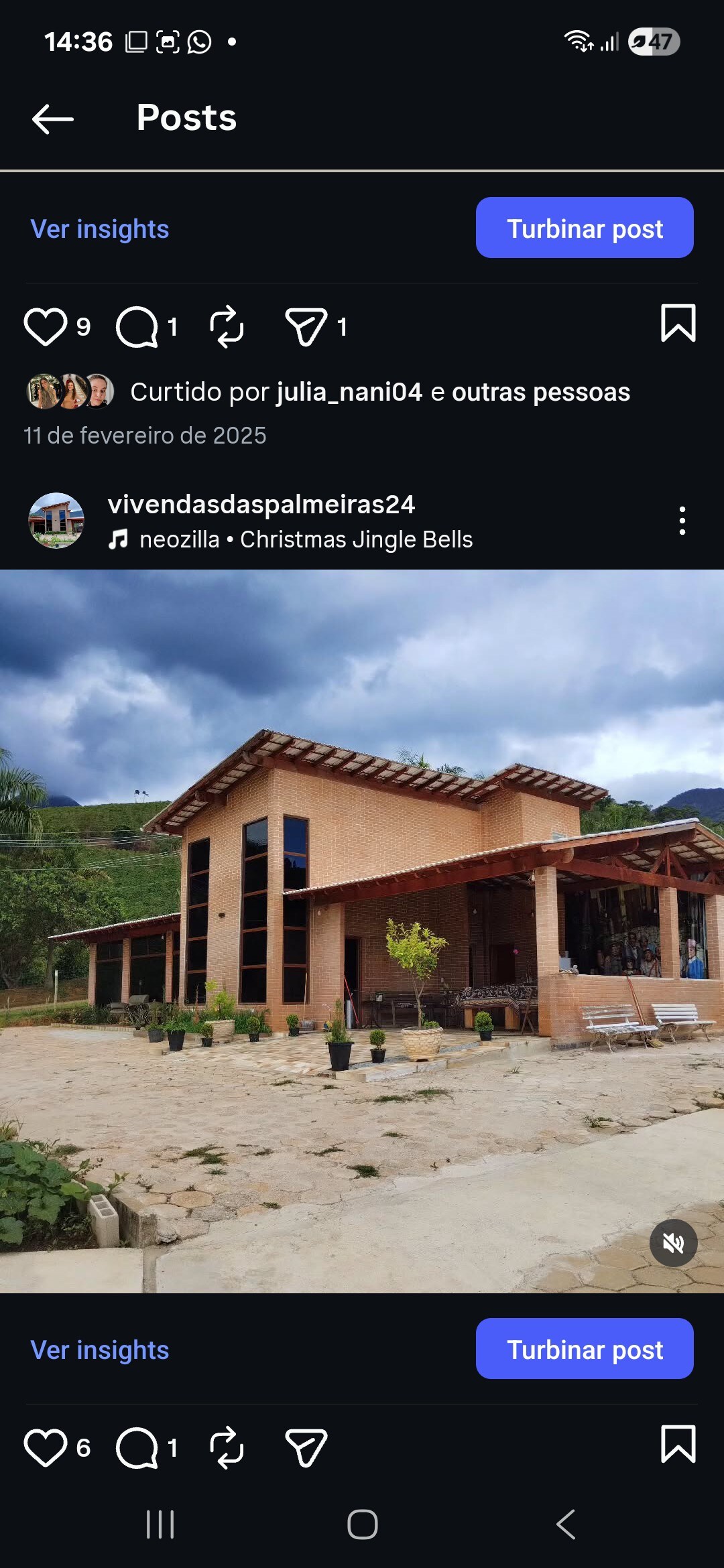The width and height of the screenshot is (724, 1568).
Task: Open julia_nani04's profile from likes line
Action: 349,392
